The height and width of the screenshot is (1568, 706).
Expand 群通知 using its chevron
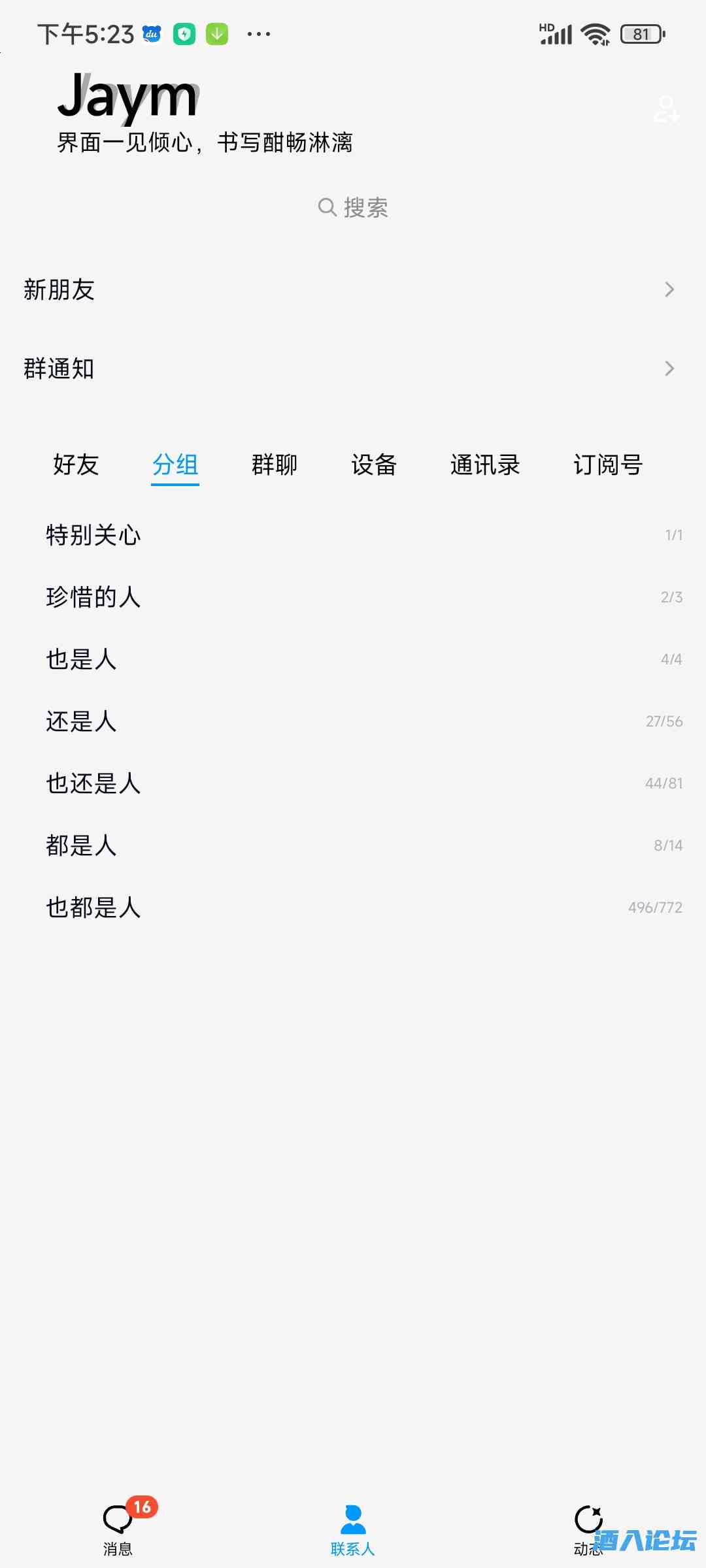(x=668, y=368)
